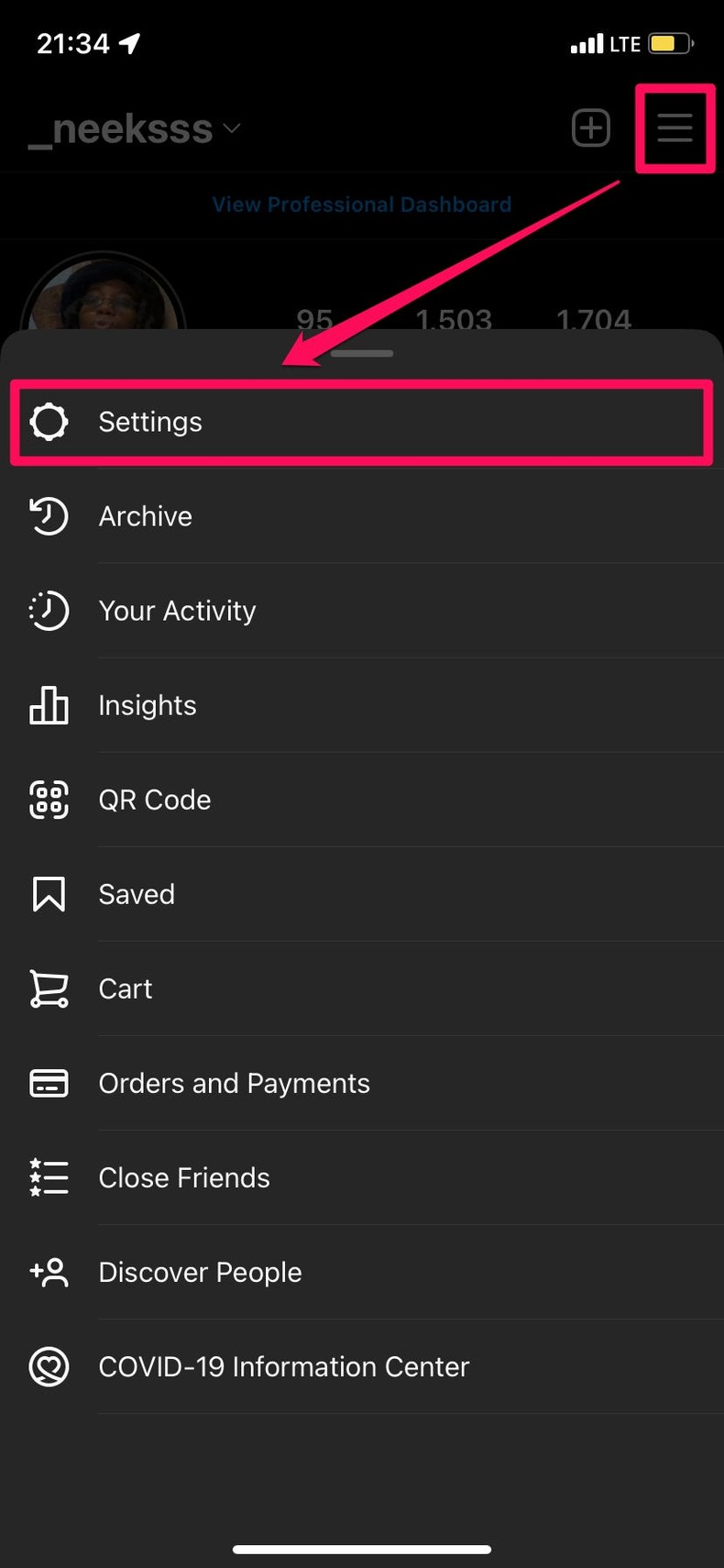Tap the create post plus icon
Screen dimensions: 724x1568
pyautogui.click(x=590, y=127)
